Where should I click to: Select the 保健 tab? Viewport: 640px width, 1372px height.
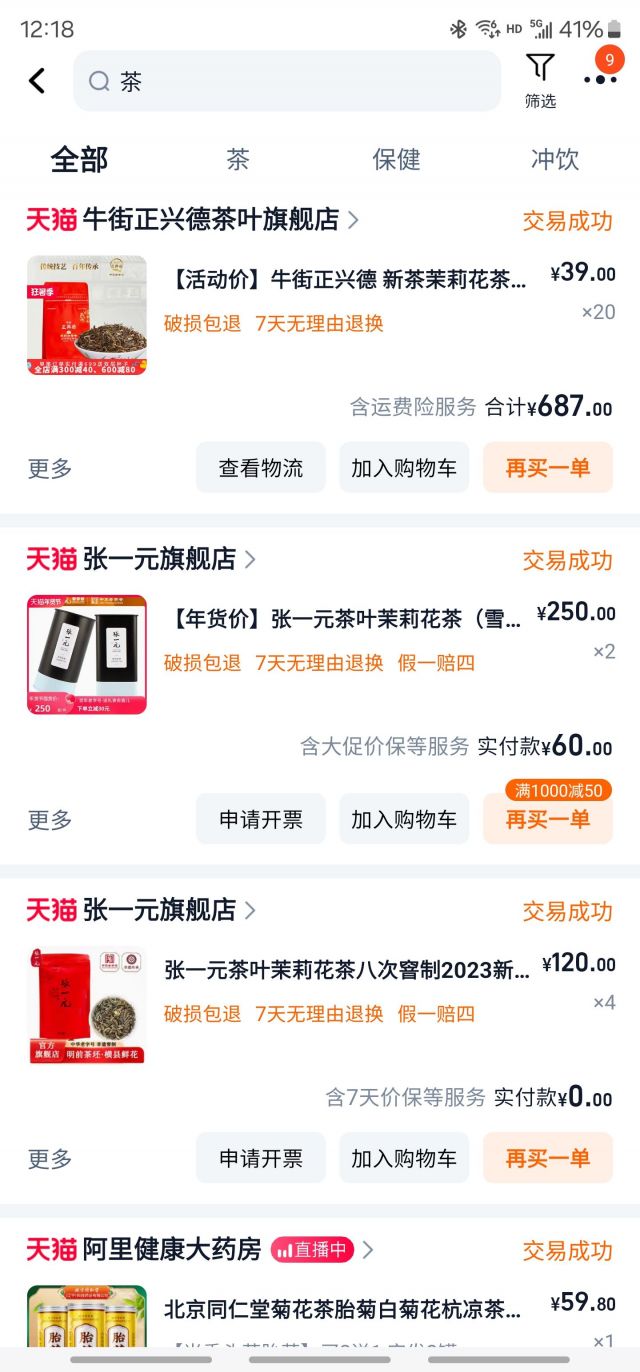click(396, 159)
